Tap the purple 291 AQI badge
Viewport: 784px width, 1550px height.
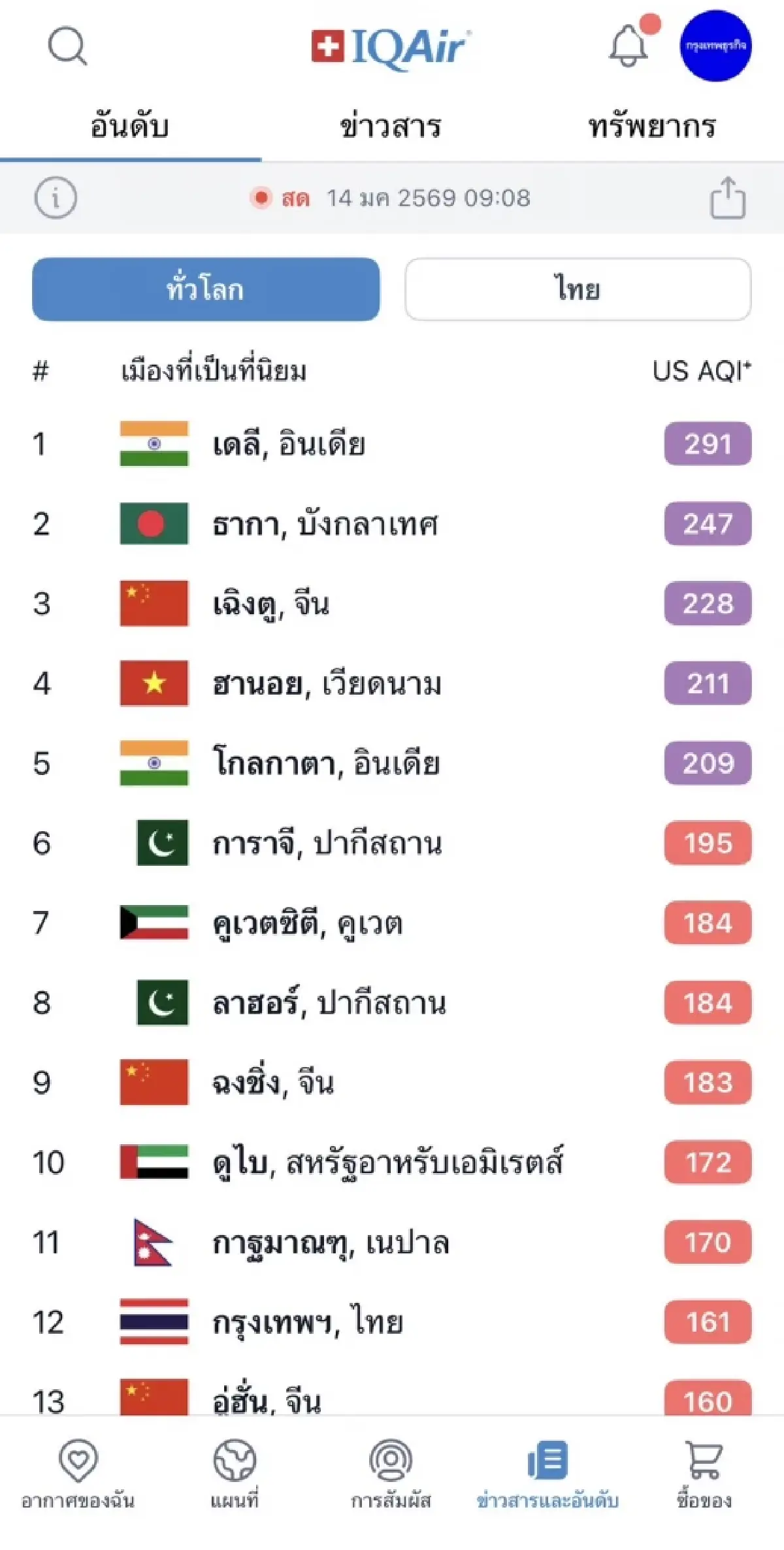(708, 444)
